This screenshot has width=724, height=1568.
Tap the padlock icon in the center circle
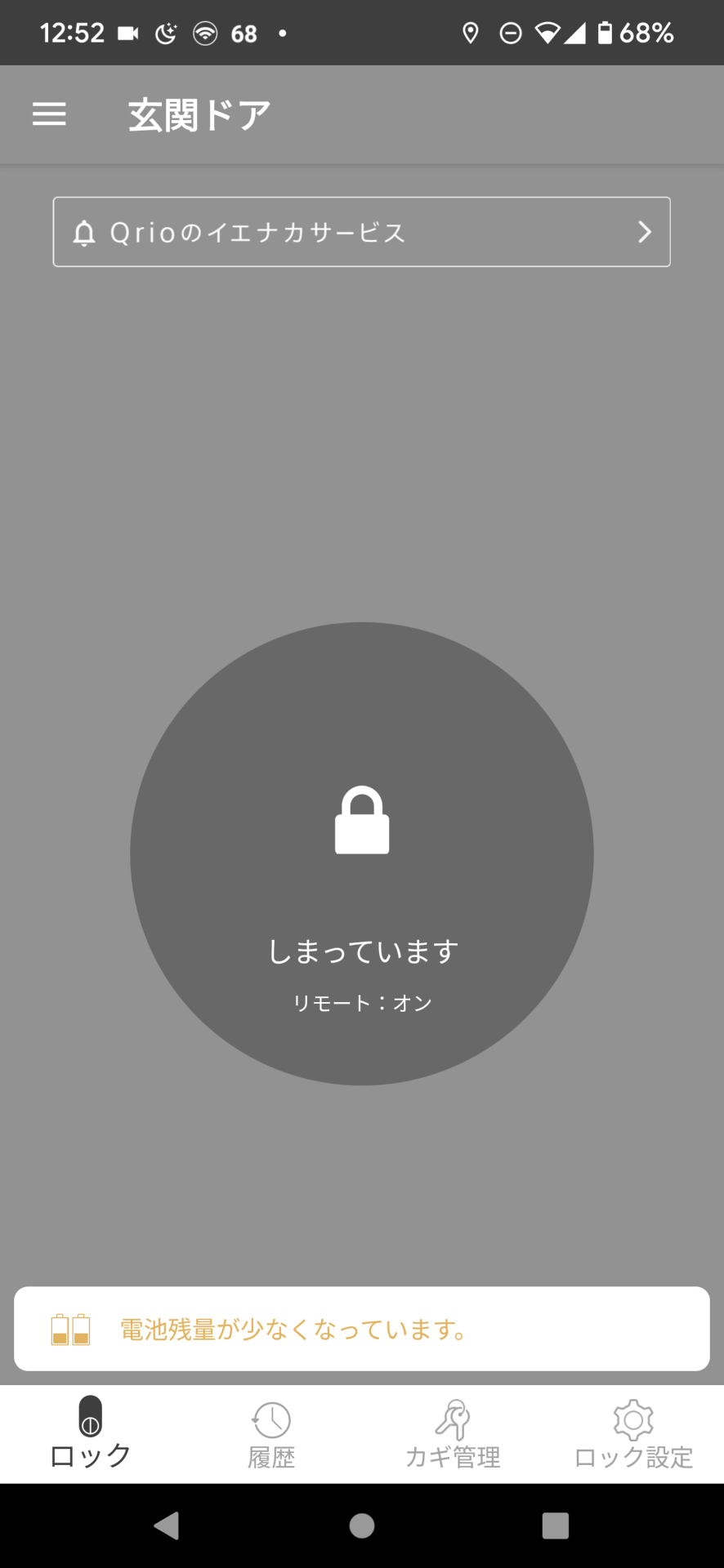pyautogui.click(x=362, y=822)
